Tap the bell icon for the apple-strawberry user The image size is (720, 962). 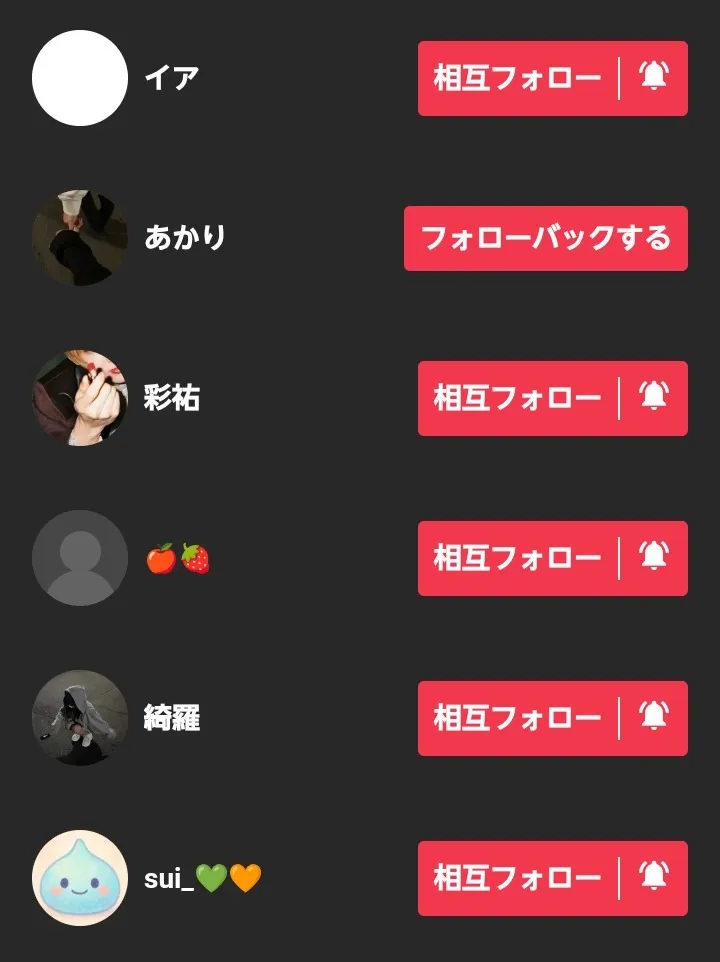point(654,558)
